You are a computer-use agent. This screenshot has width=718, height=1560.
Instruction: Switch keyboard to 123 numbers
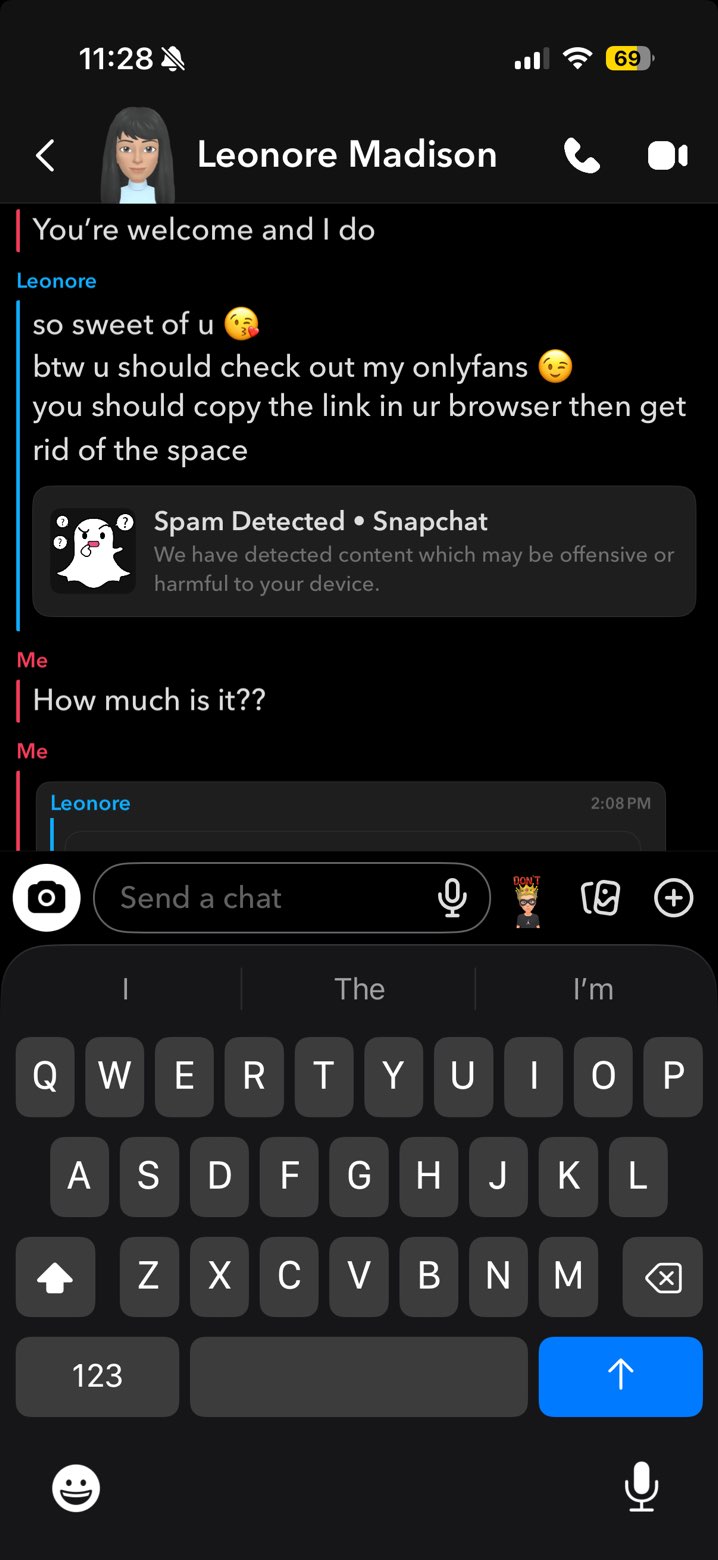(x=97, y=1375)
